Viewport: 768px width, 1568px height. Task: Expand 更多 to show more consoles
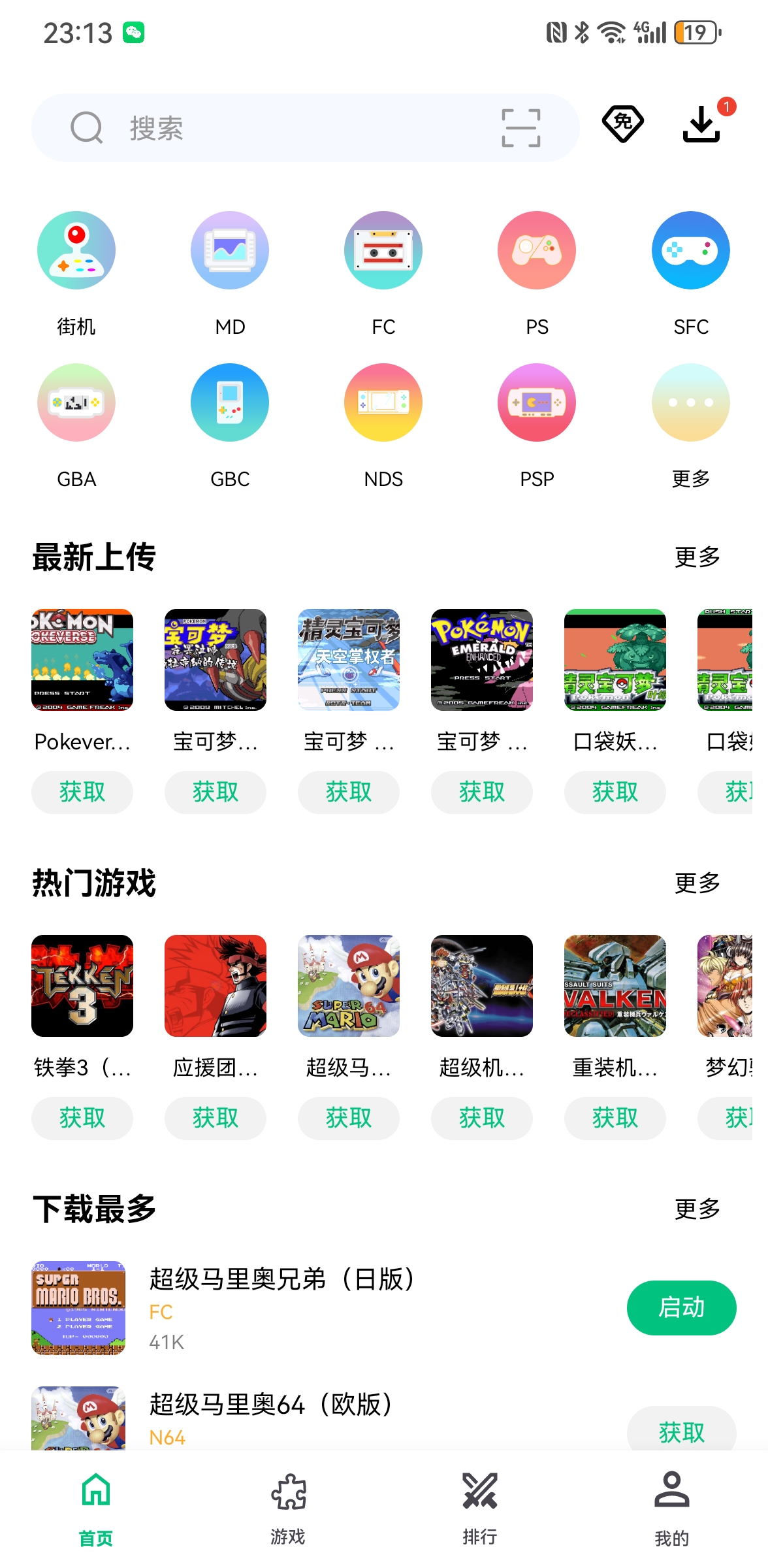pos(690,402)
